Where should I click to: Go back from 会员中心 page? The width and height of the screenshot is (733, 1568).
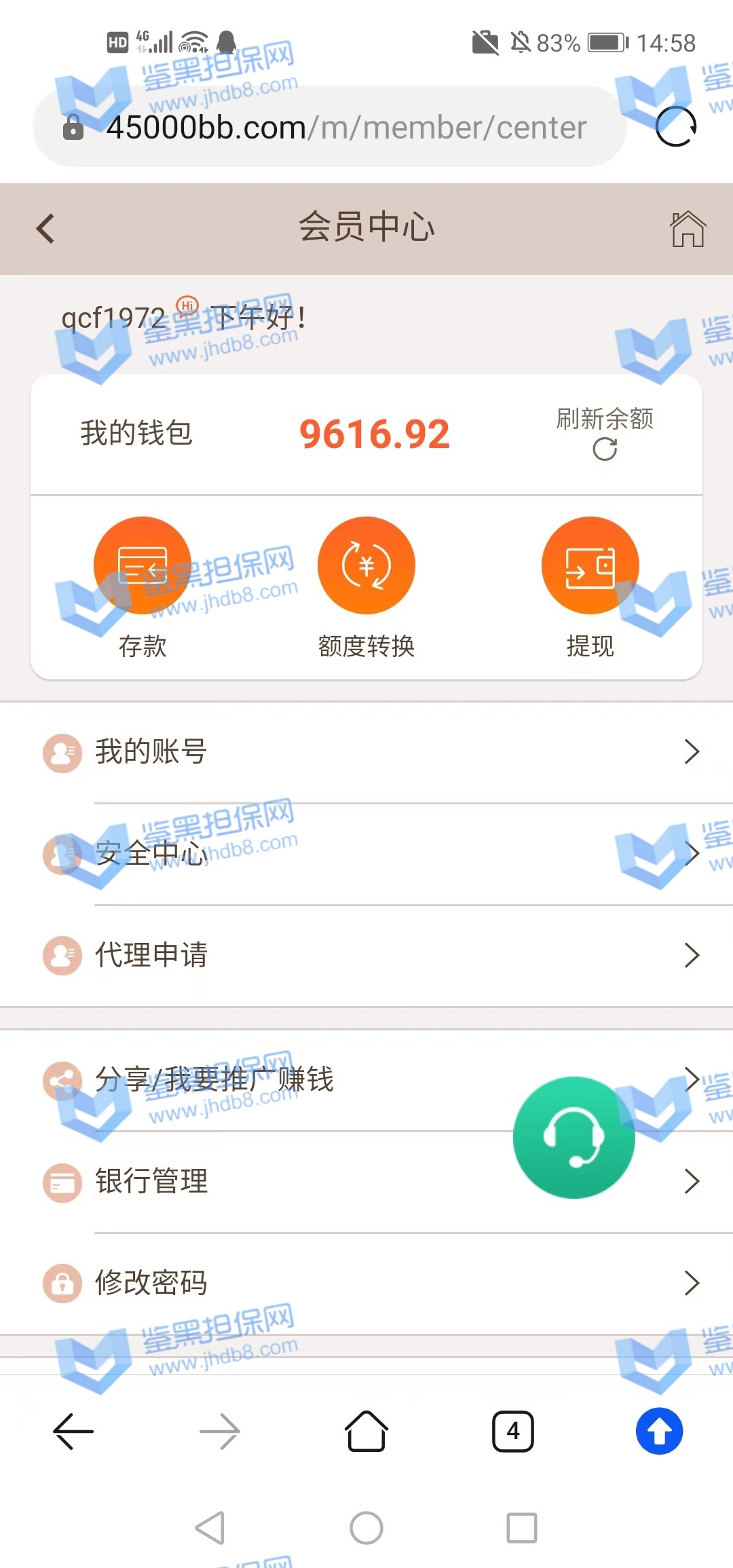tap(45, 228)
